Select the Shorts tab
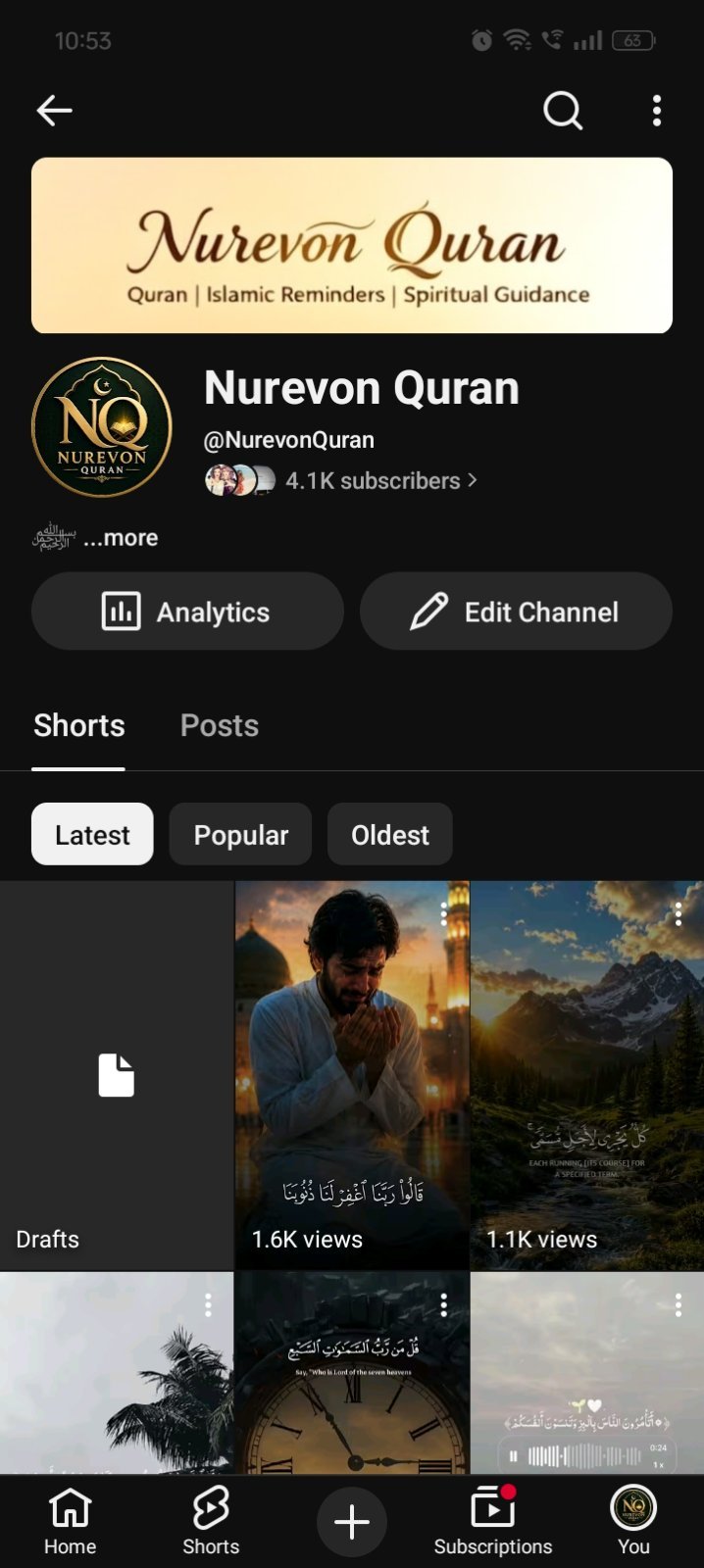 pos(79,725)
